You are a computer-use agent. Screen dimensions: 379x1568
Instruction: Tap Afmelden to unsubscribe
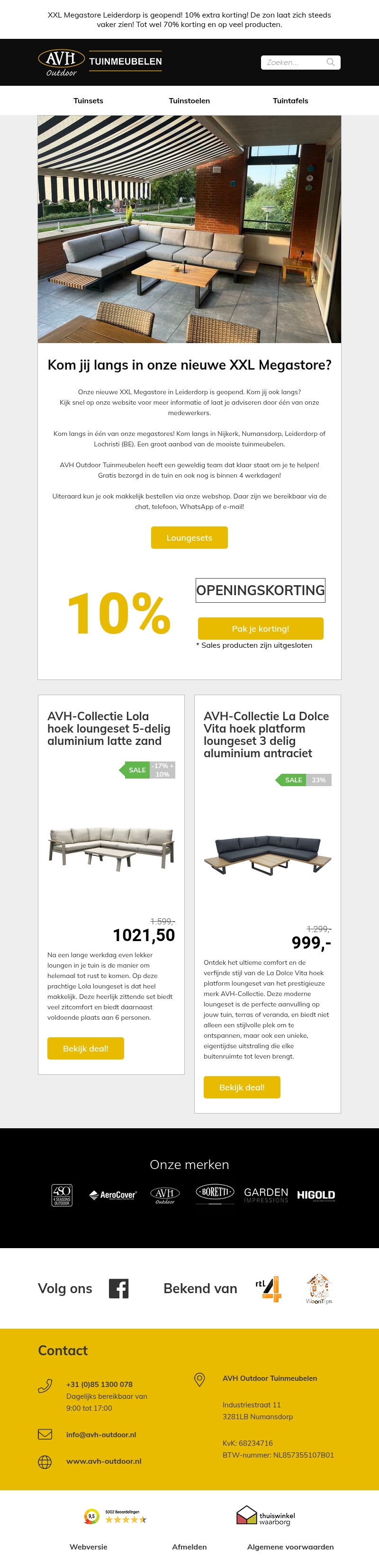tap(189, 1546)
